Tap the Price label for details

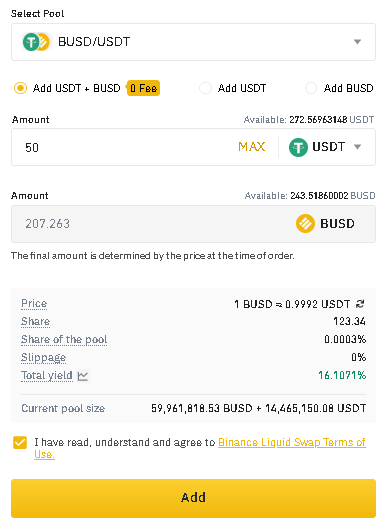(x=34, y=304)
